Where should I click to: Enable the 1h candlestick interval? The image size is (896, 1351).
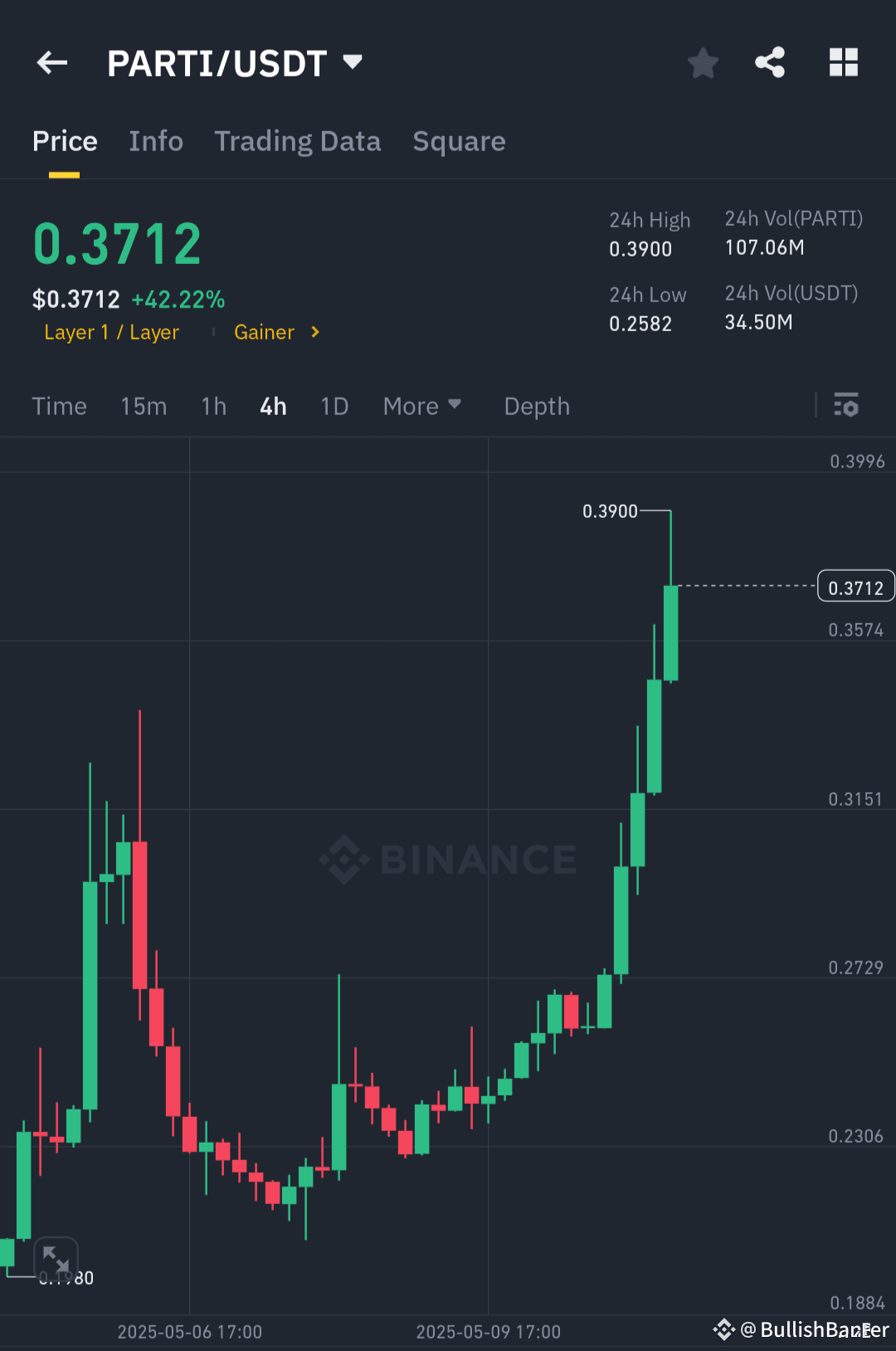(x=213, y=406)
